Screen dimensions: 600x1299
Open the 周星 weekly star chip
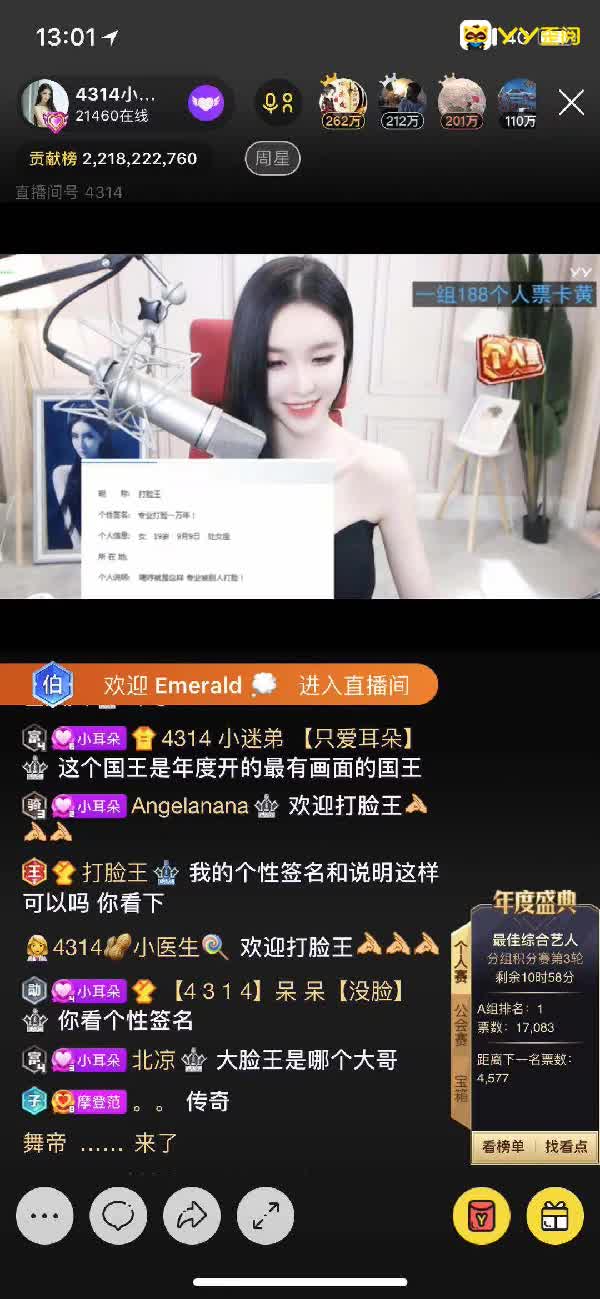pos(272,158)
